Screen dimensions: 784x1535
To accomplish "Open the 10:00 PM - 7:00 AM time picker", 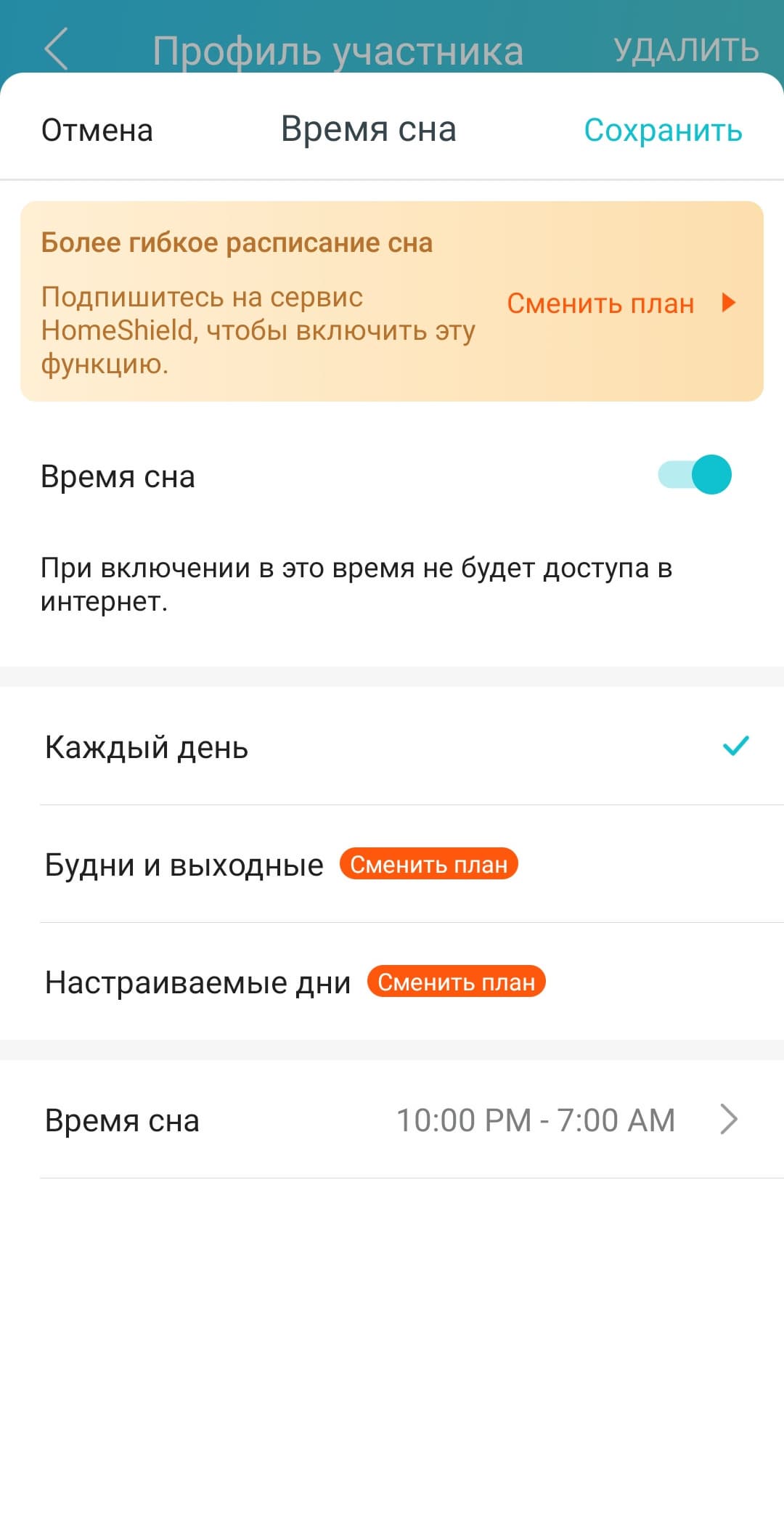I will [536, 1120].
